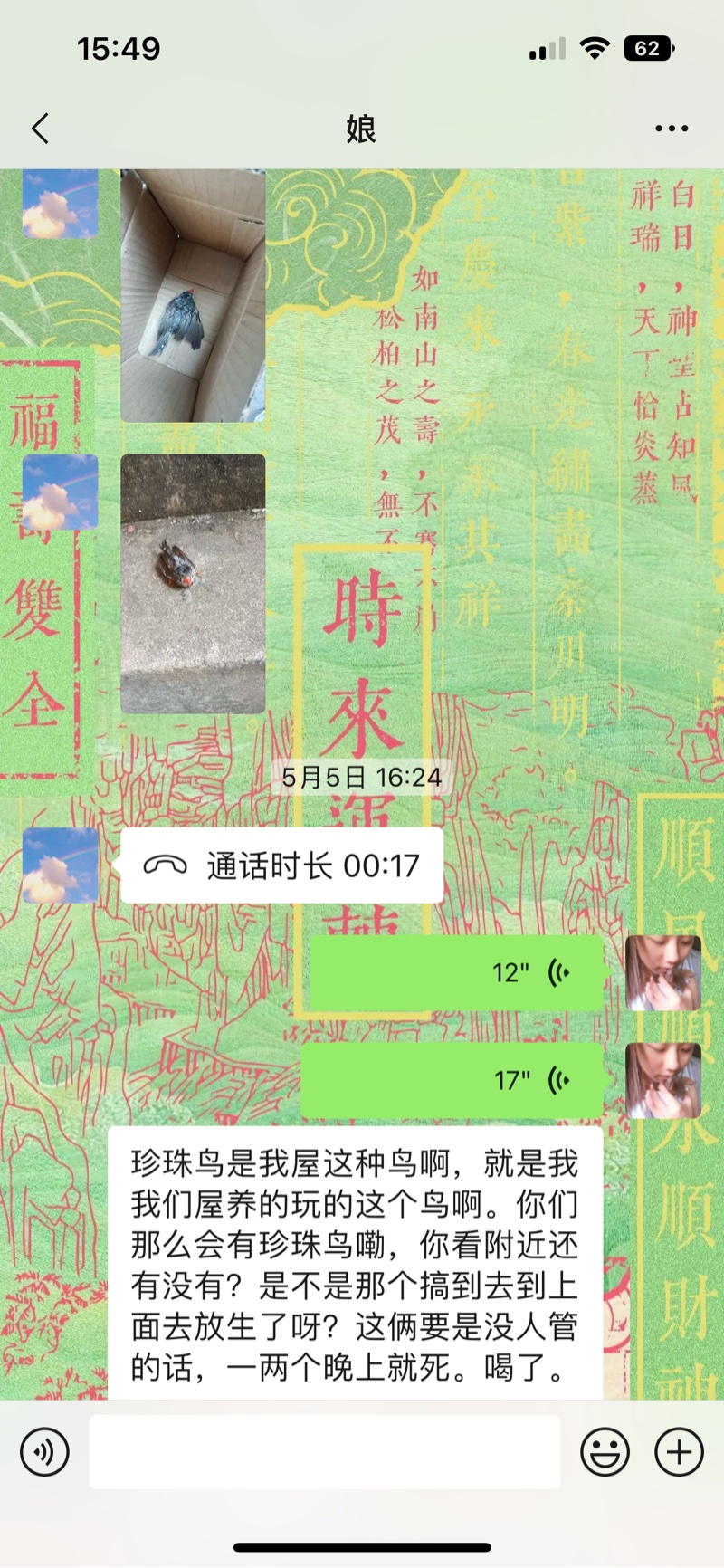Open the contact's cloud avatar beside call message

(x=61, y=865)
